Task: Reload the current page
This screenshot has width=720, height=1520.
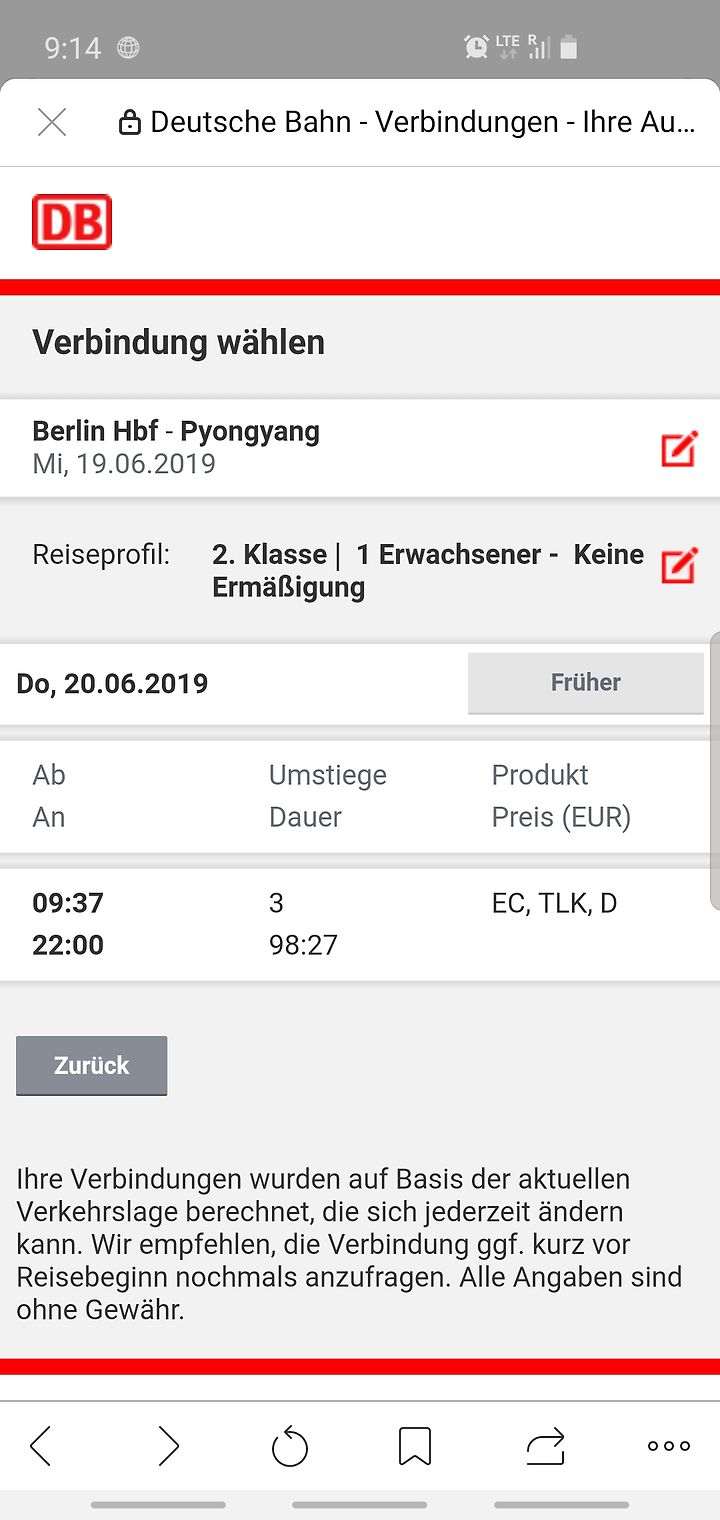Action: click(290, 1447)
